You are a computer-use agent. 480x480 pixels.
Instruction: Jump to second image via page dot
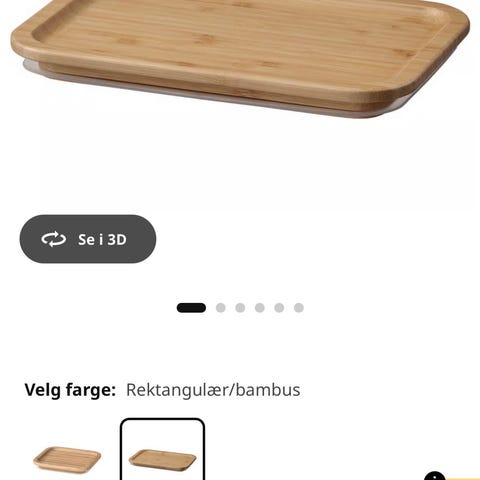(221, 308)
